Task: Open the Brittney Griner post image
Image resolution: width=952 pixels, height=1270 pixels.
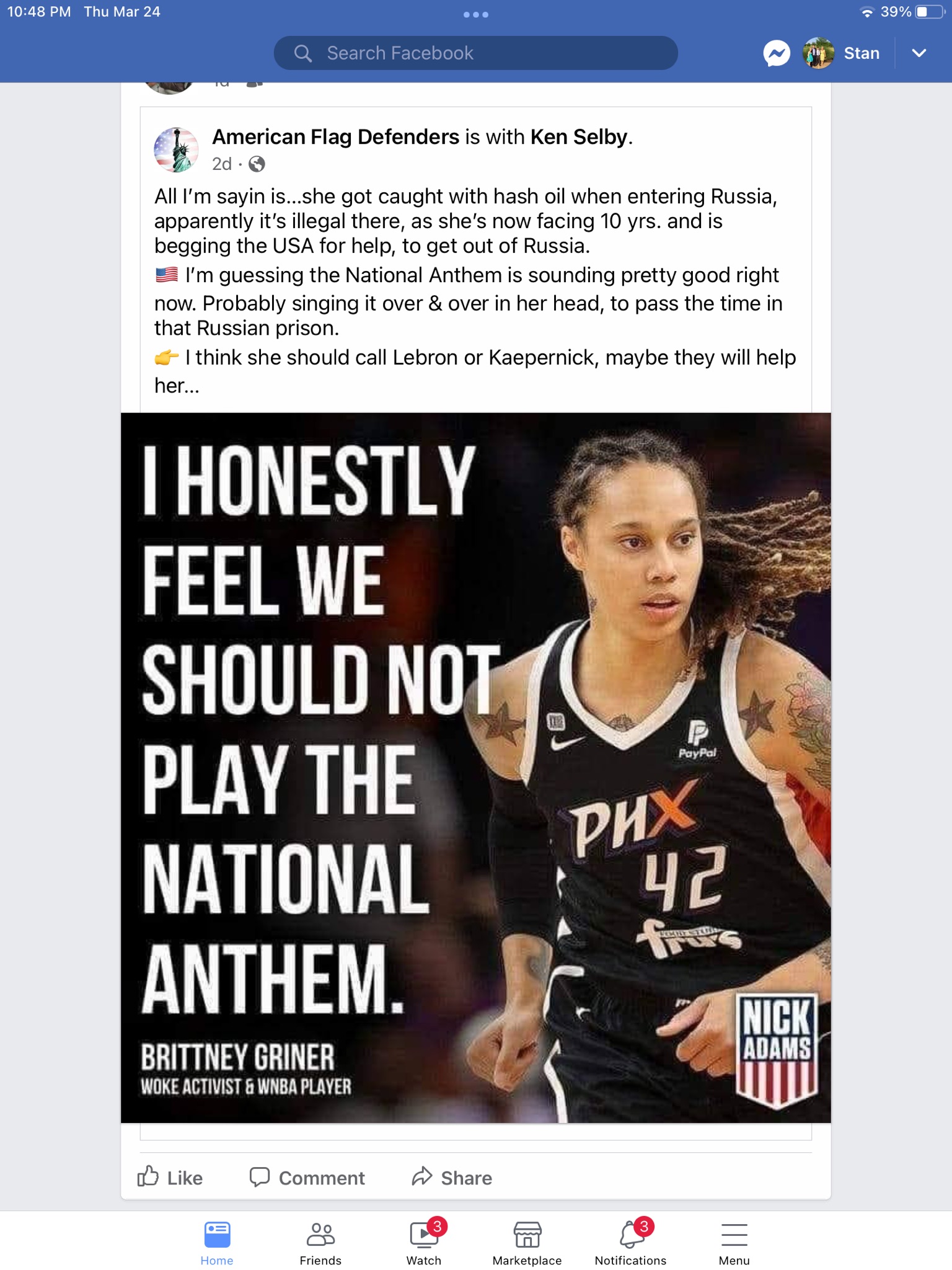Action: point(475,767)
